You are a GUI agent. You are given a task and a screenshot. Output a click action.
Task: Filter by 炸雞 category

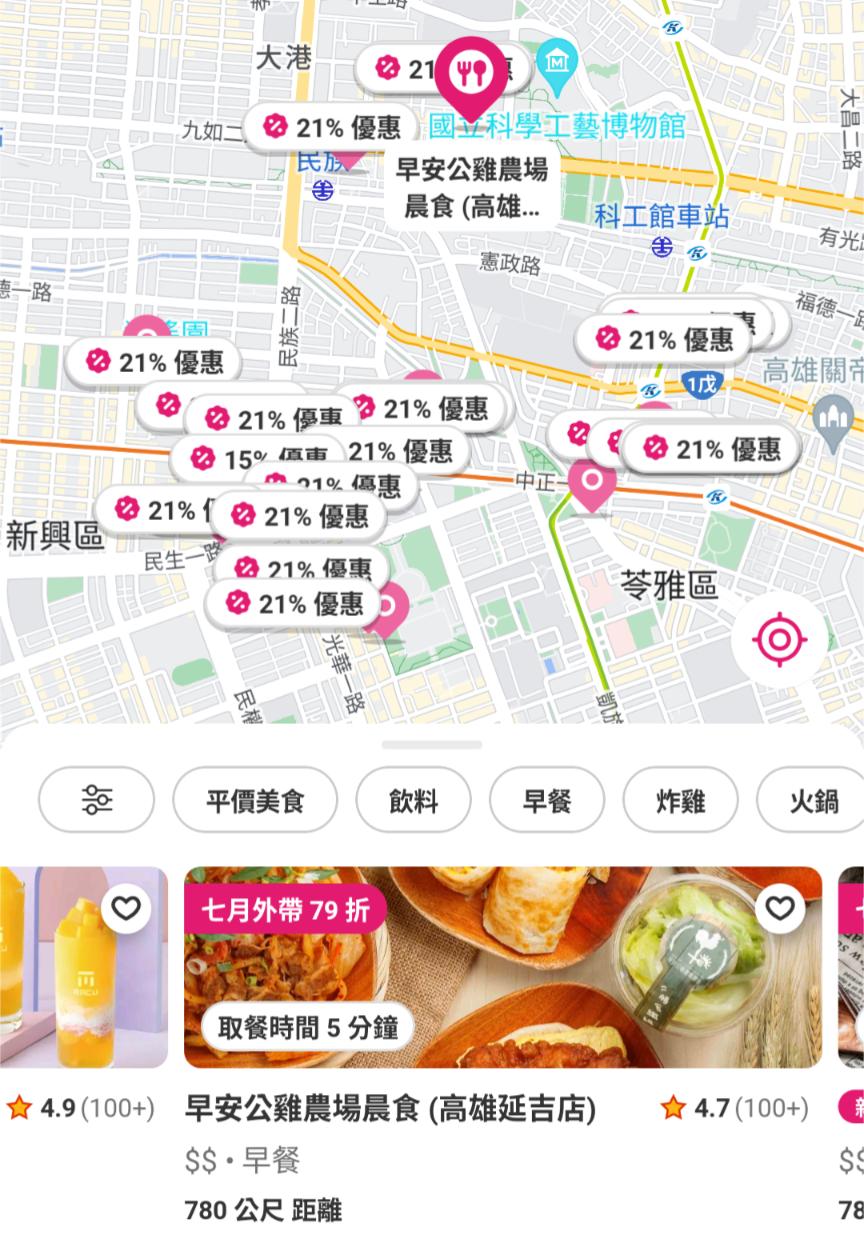680,800
